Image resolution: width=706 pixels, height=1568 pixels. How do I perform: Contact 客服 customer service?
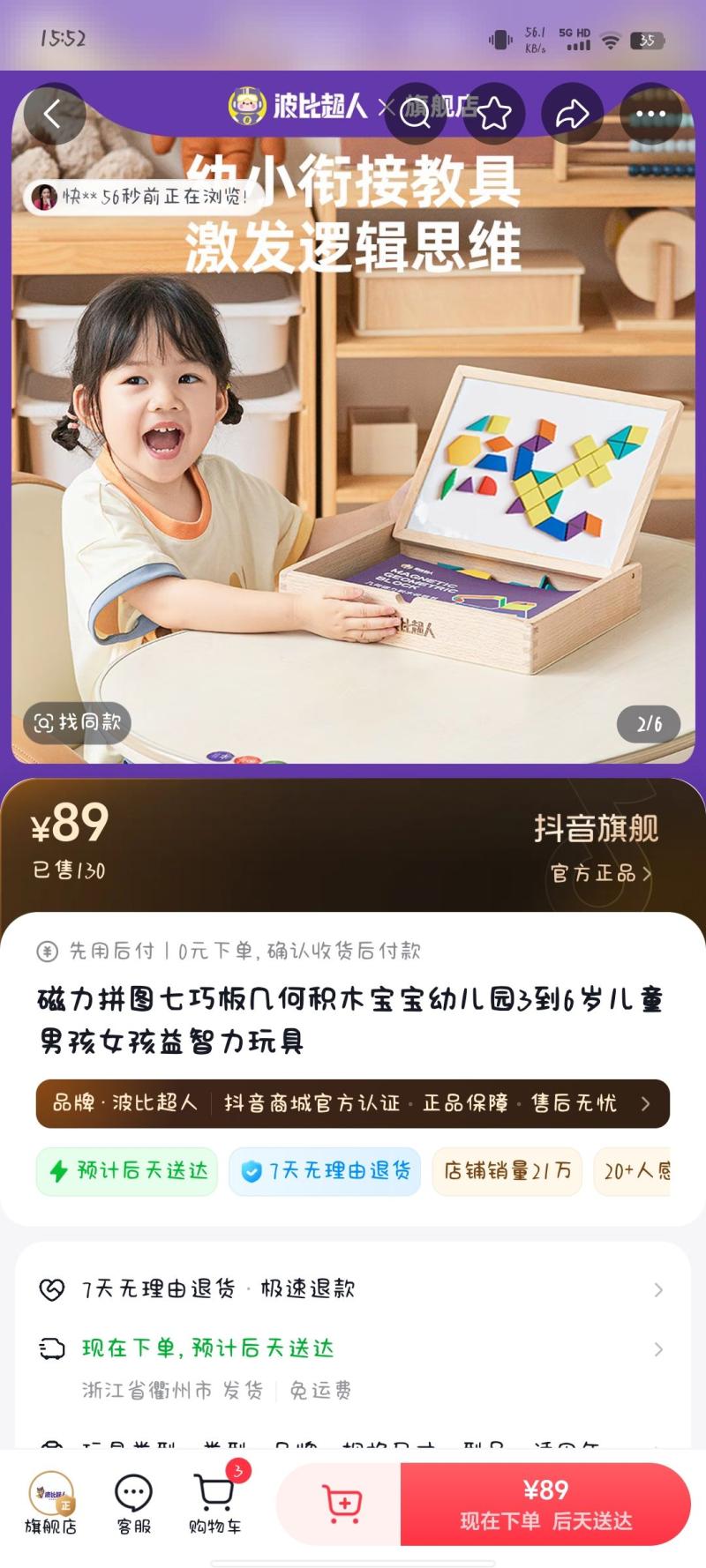pos(134,1503)
